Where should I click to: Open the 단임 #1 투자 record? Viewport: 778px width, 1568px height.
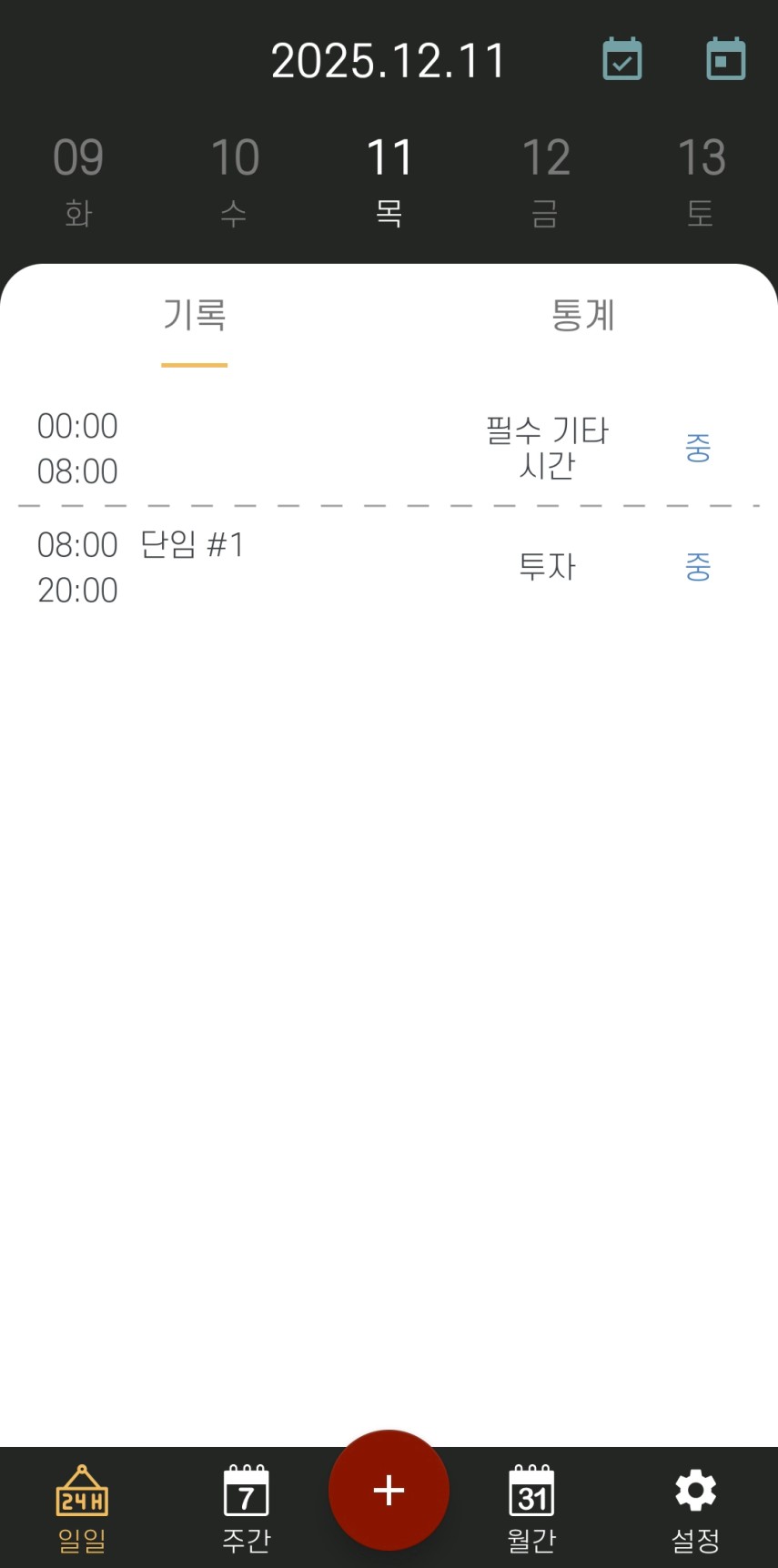tap(389, 567)
